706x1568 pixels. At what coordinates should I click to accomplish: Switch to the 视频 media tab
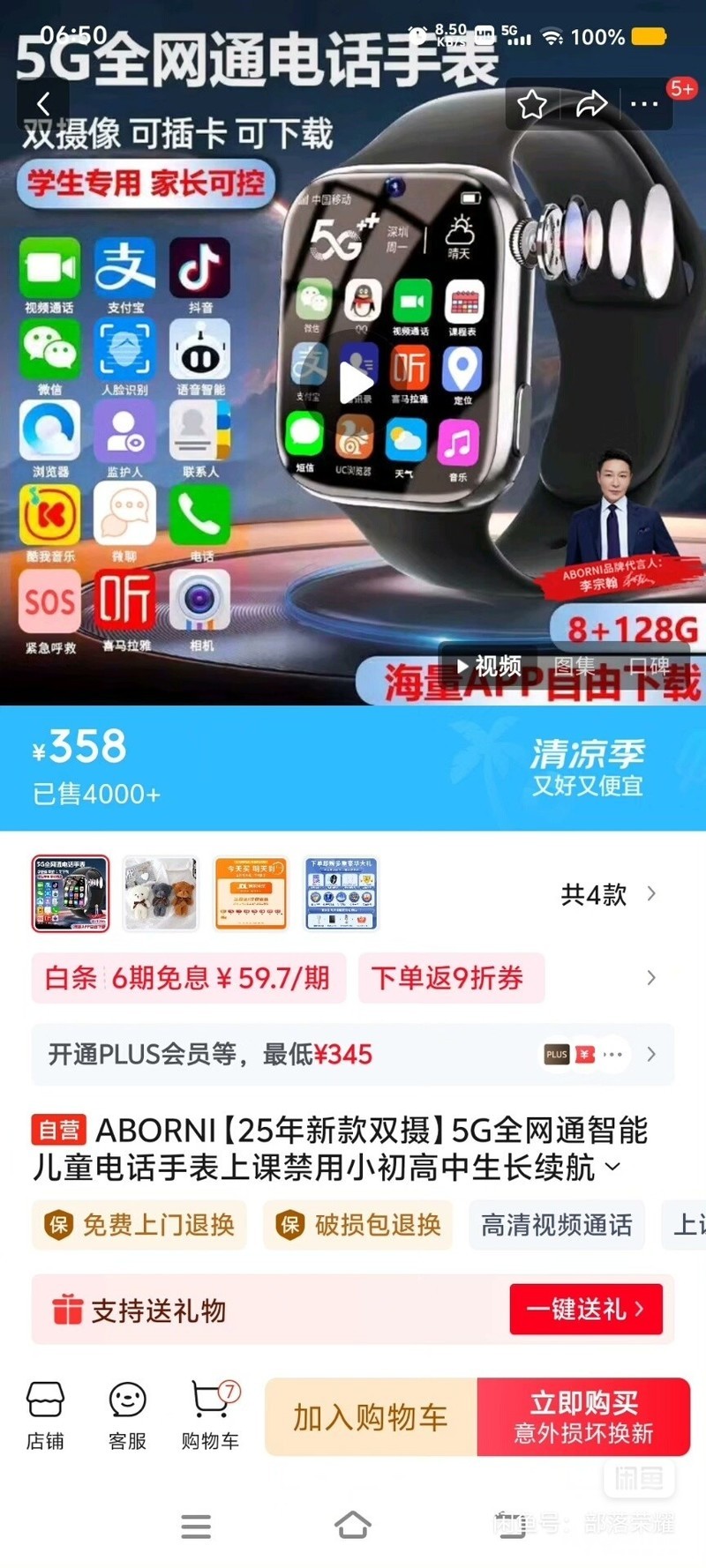pyautogui.click(x=491, y=666)
